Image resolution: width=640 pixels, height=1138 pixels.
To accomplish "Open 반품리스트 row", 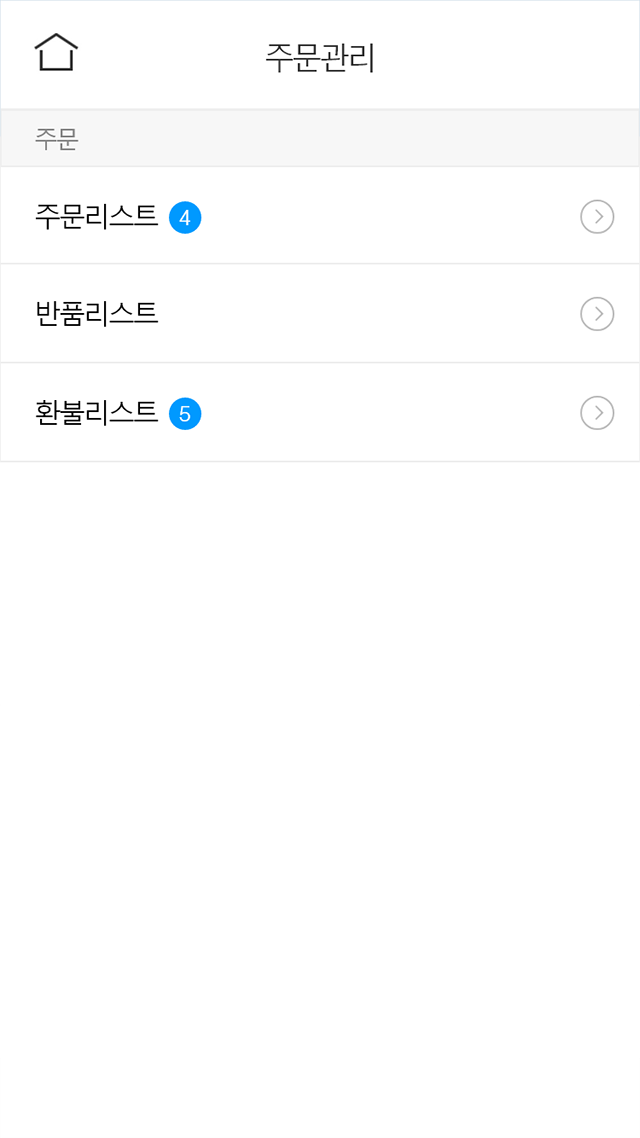I will 320,314.
